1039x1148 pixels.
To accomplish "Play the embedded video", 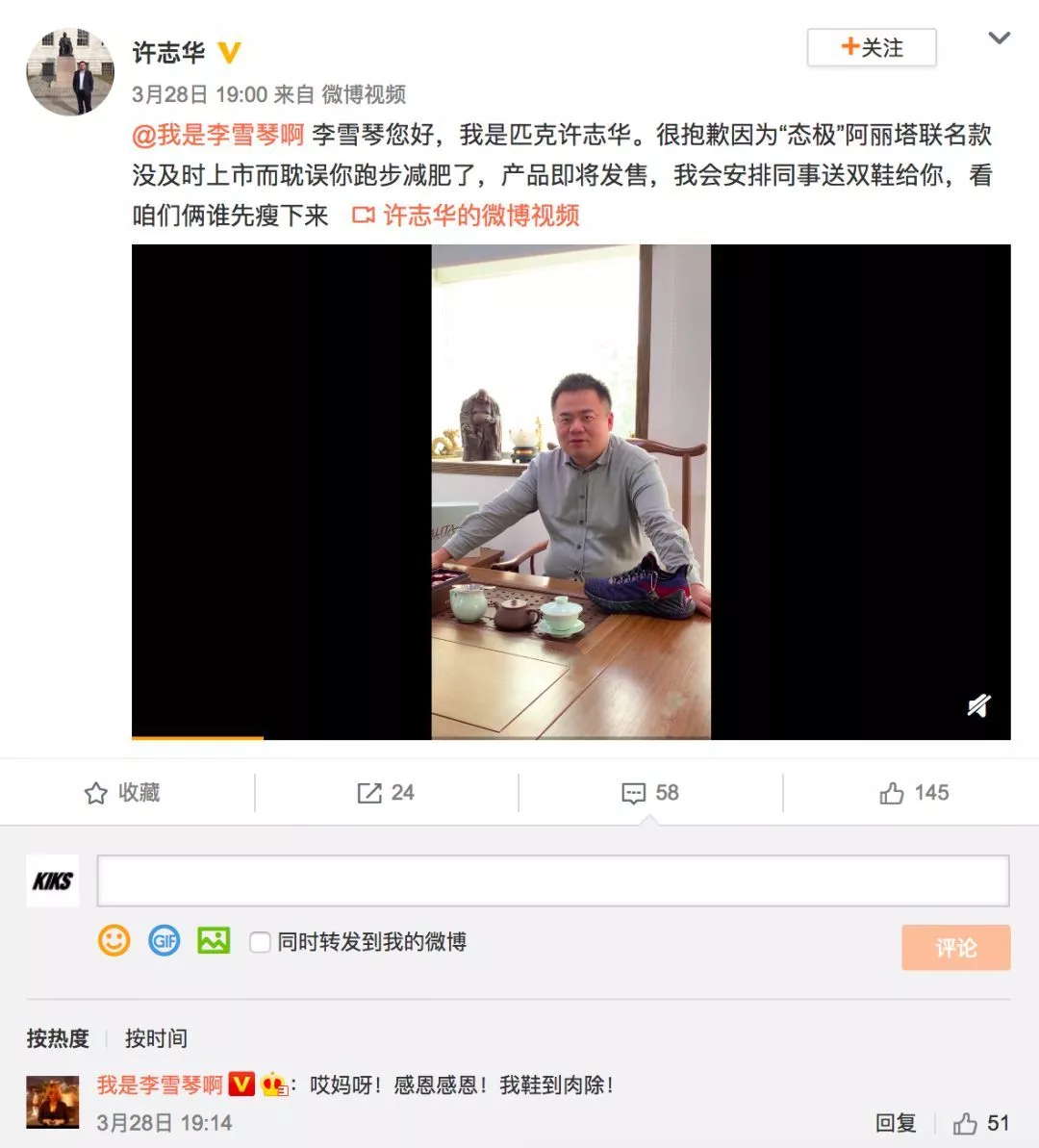I will (x=570, y=492).
